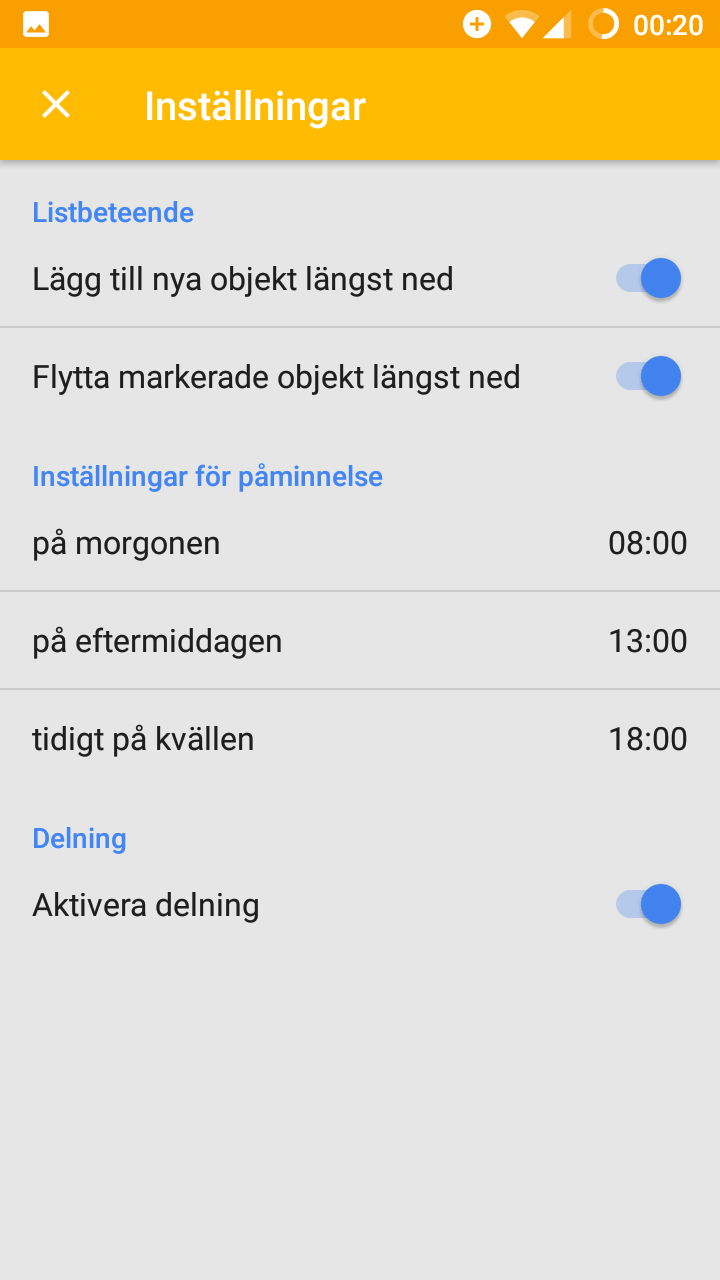Screen dimensions: 720x1280
Task: Toggle Lägg till nya objekt längst ned
Action: coord(649,278)
